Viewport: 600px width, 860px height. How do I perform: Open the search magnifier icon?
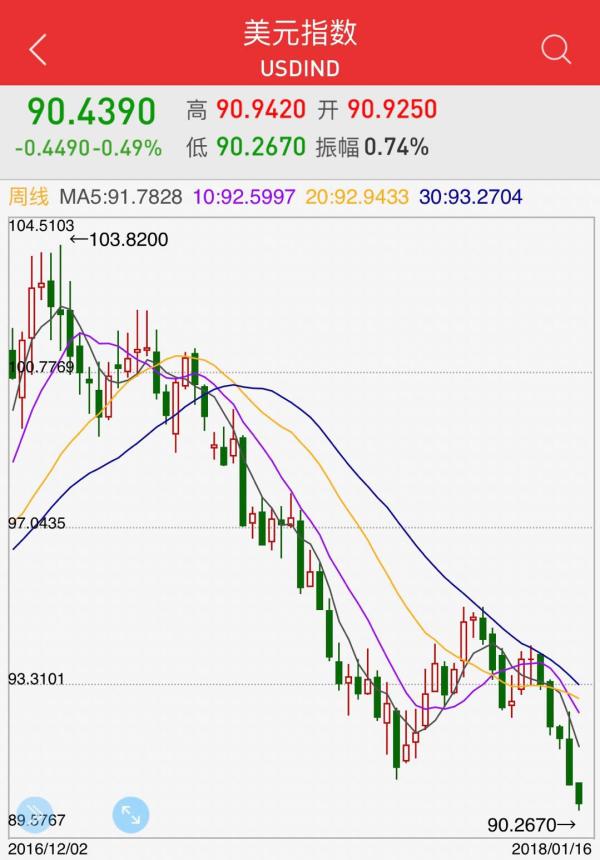(x=555, y=49)
